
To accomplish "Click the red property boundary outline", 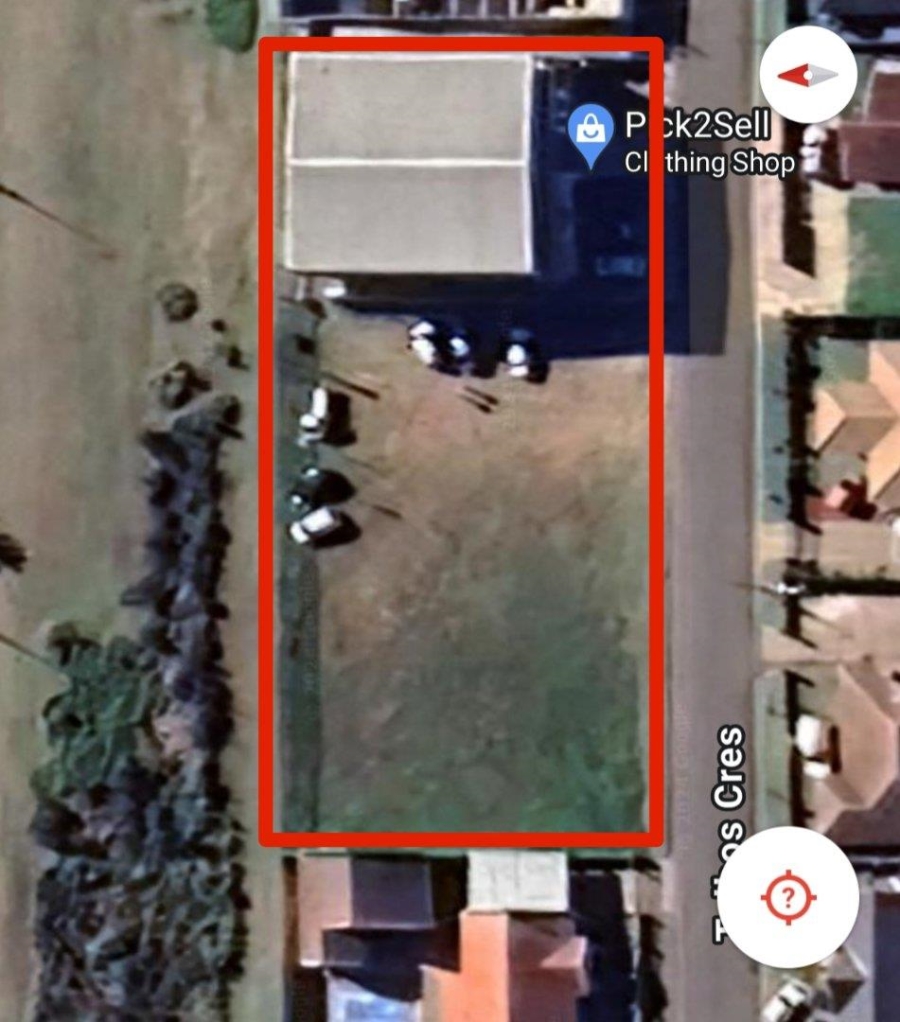I will point(268,500).
